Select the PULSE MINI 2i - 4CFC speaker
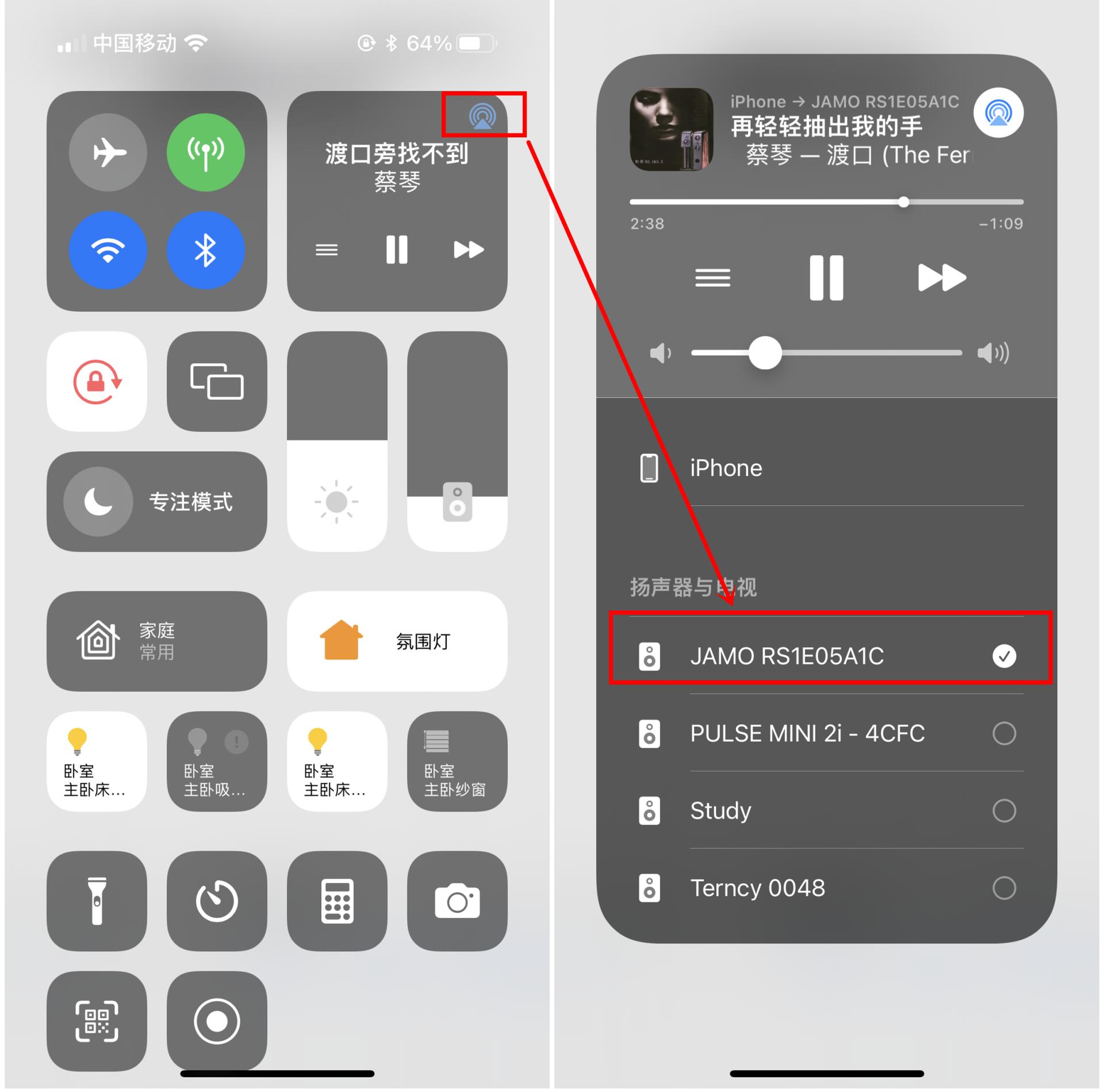 click(828, 733)
